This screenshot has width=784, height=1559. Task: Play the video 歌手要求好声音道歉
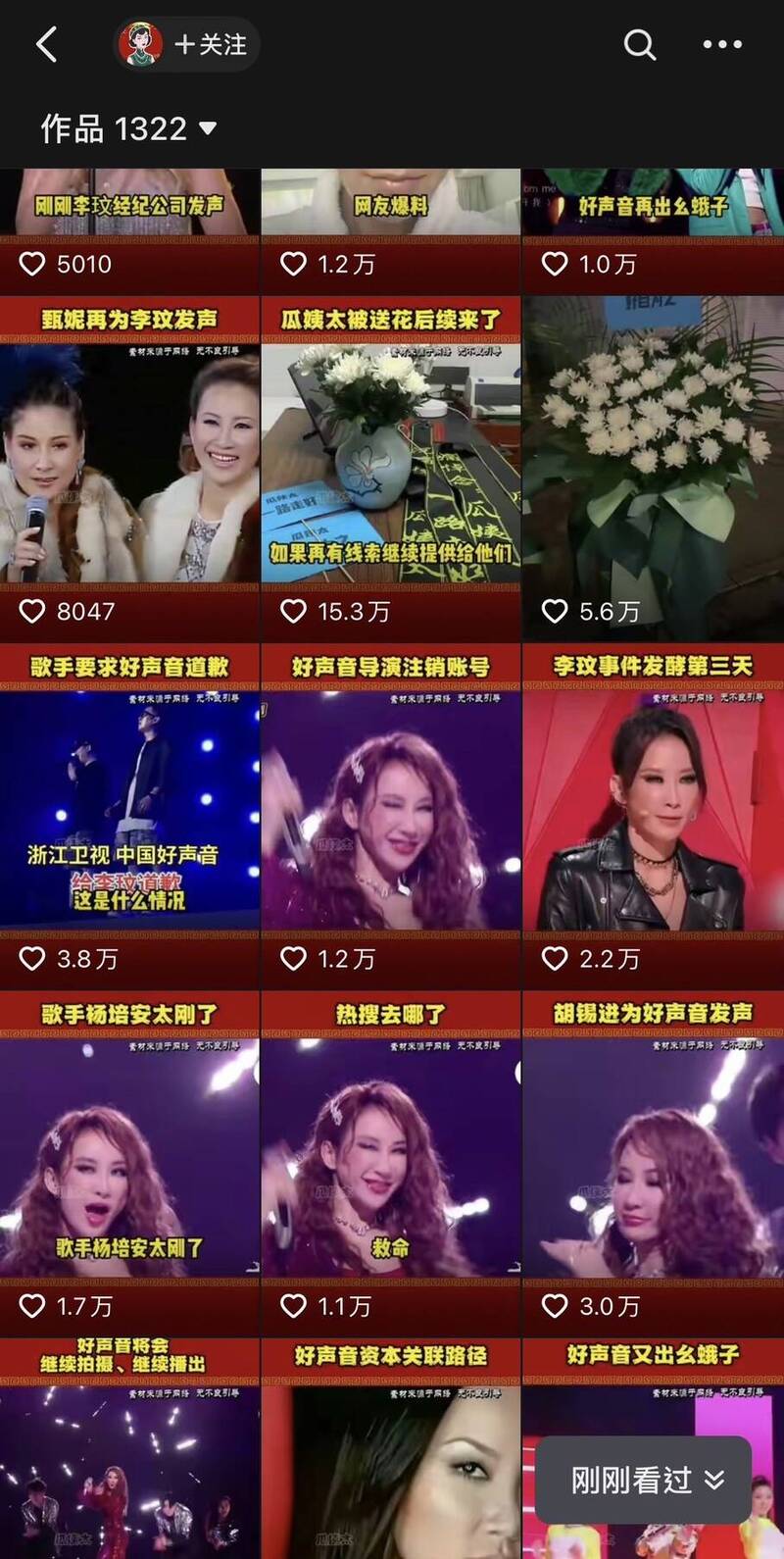[x=129, y=816]
